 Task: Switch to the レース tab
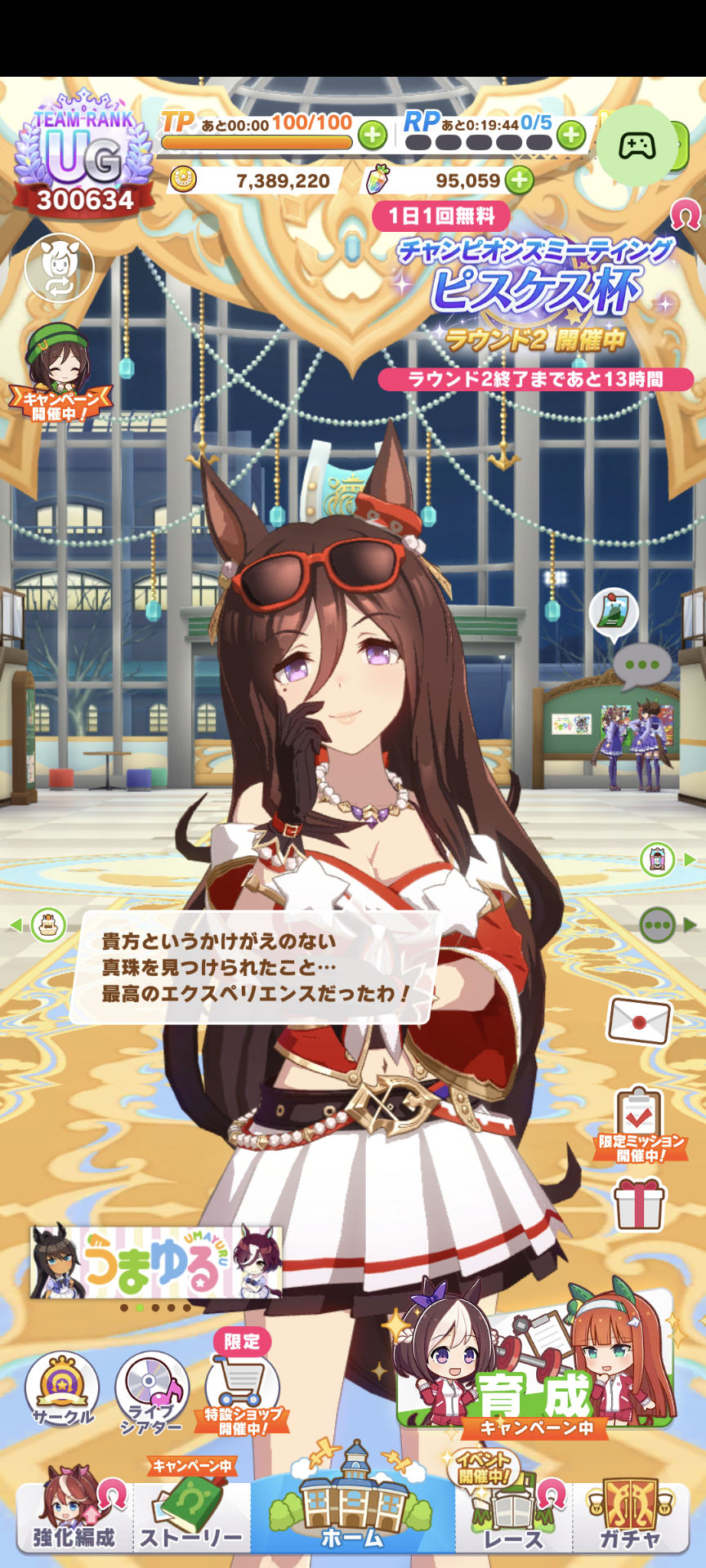[513, 1517]
